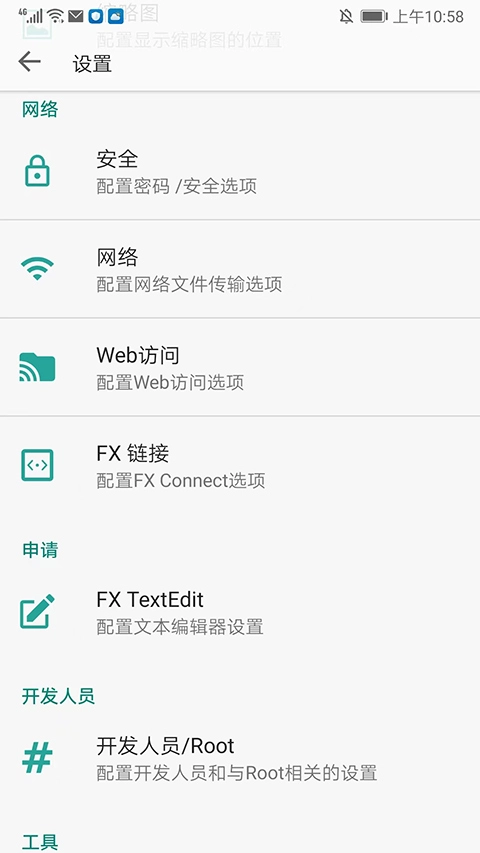Open FX 链接 connect options
The height and width of the screenshot is (853, 480).
coord(240,465)
